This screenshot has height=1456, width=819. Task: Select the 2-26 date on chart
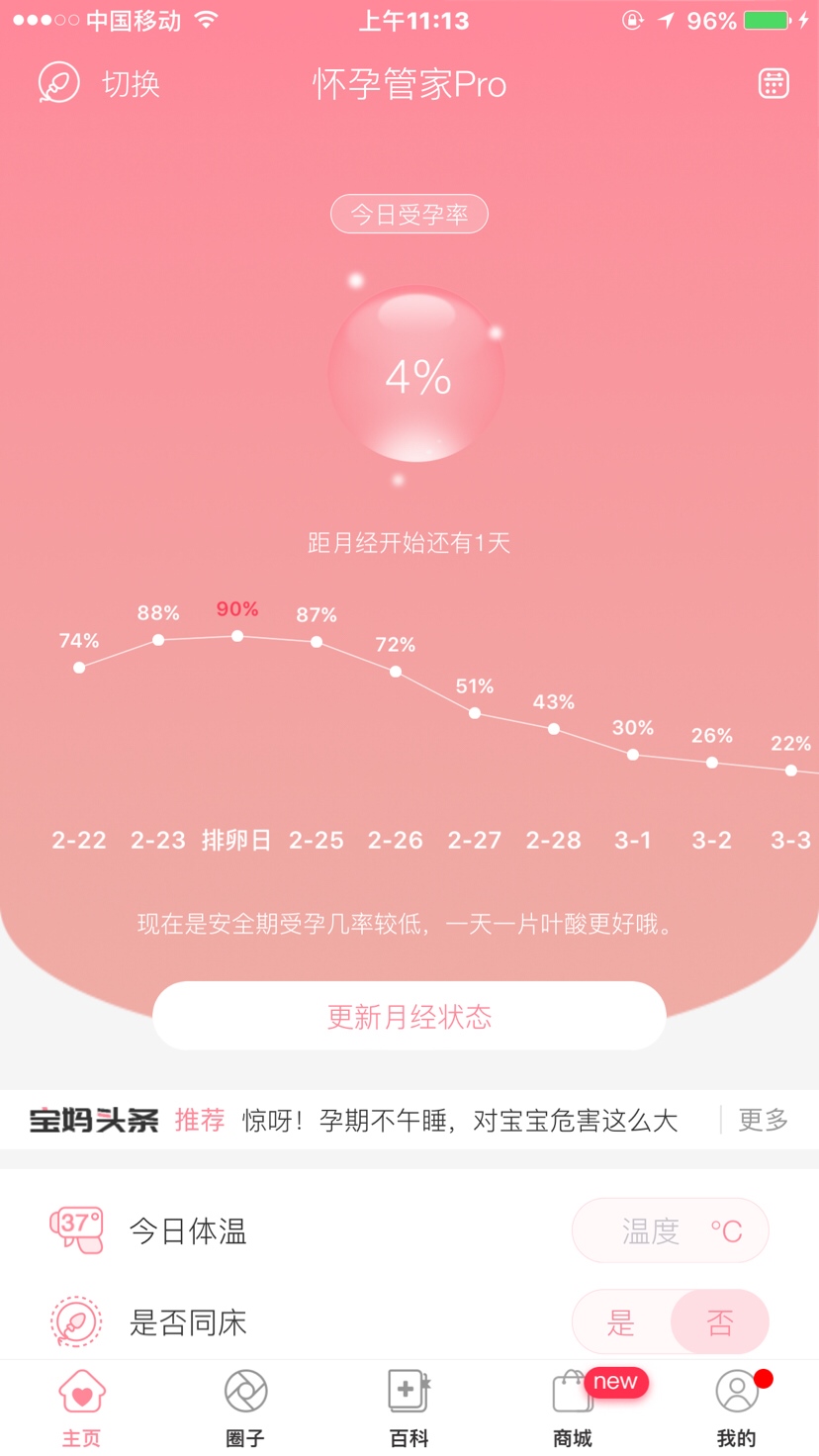[x=395, y=840]
